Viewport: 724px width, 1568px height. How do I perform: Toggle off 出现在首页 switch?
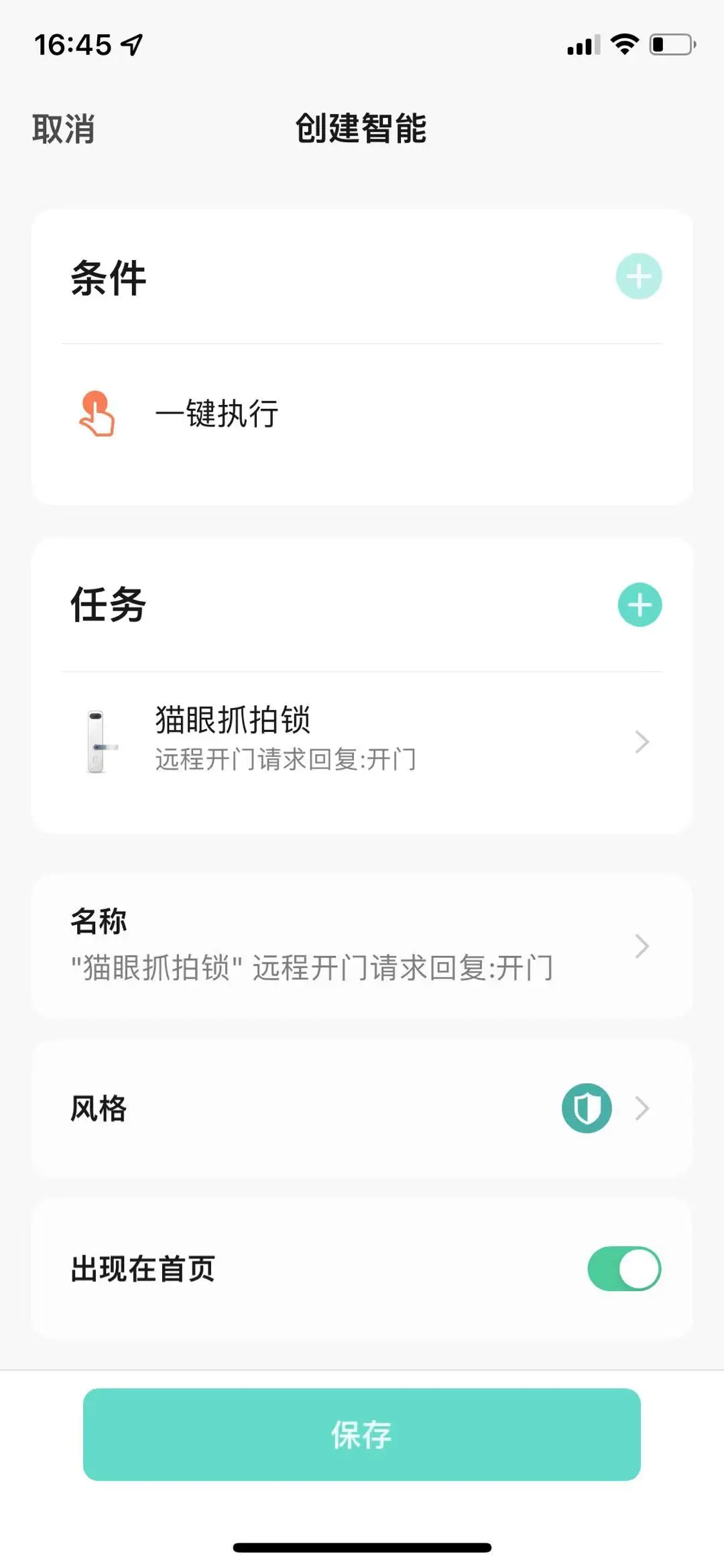pyautogui.click(x=623, y=1268)
